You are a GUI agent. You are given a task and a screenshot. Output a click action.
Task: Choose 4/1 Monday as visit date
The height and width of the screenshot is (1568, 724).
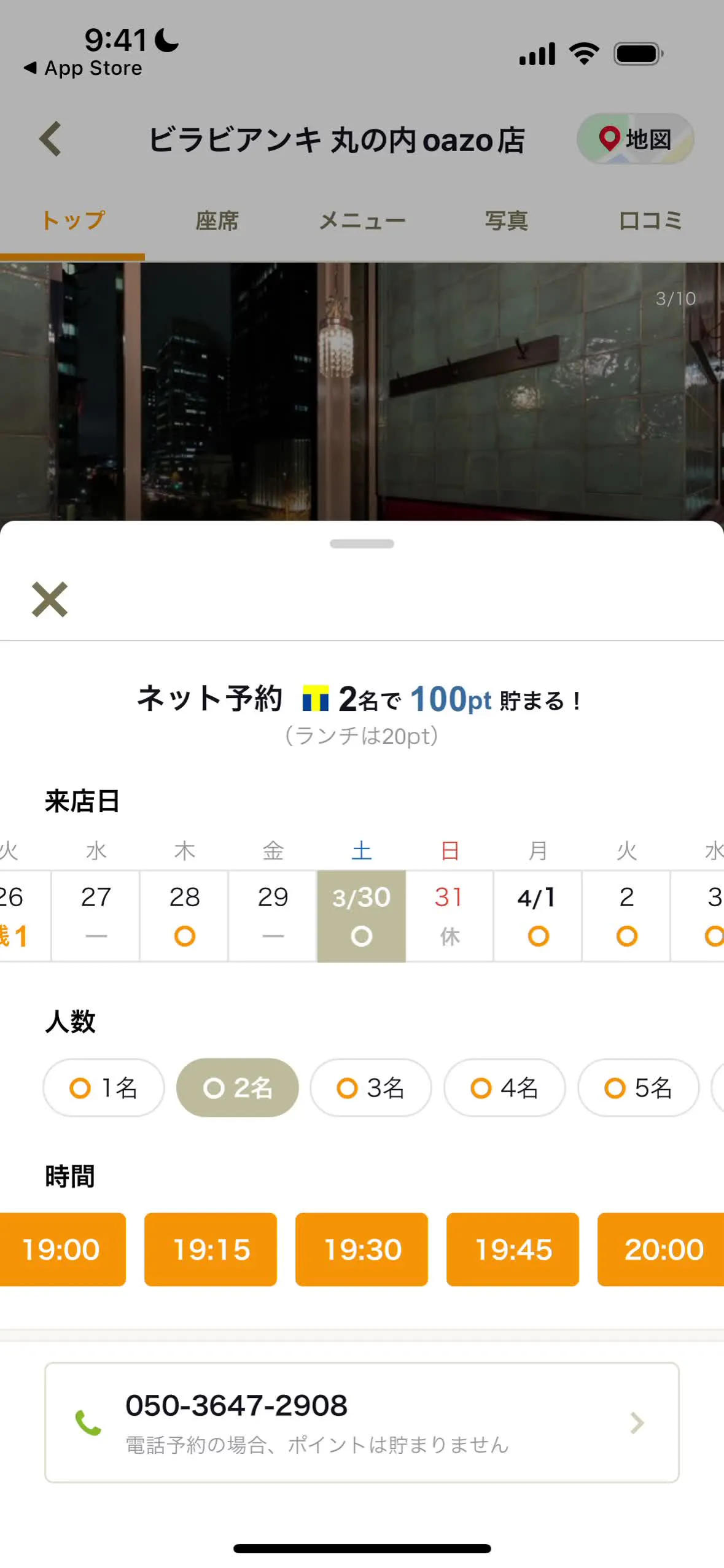coord(537,915)
